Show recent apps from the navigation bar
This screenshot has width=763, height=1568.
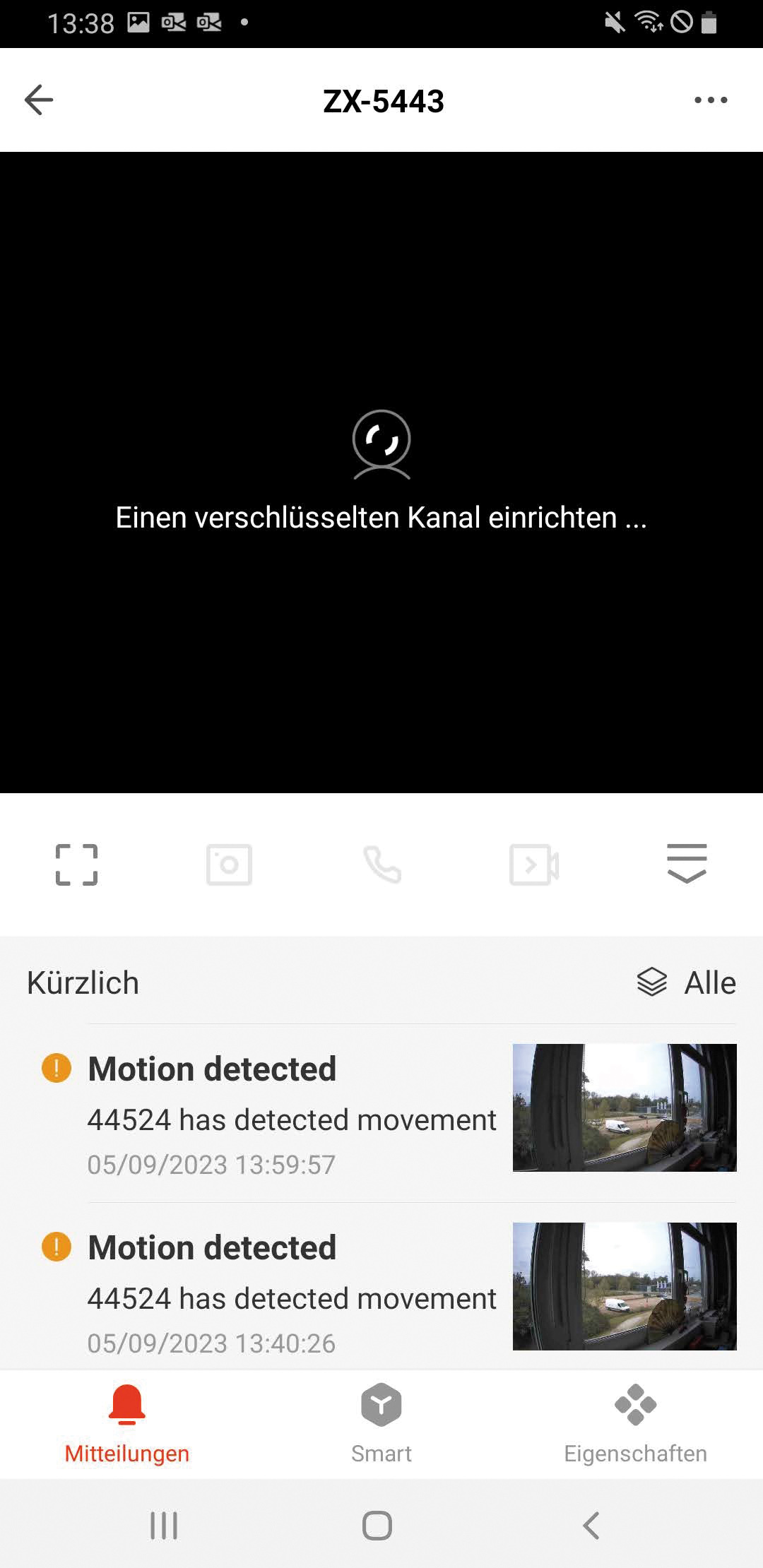164,1526
